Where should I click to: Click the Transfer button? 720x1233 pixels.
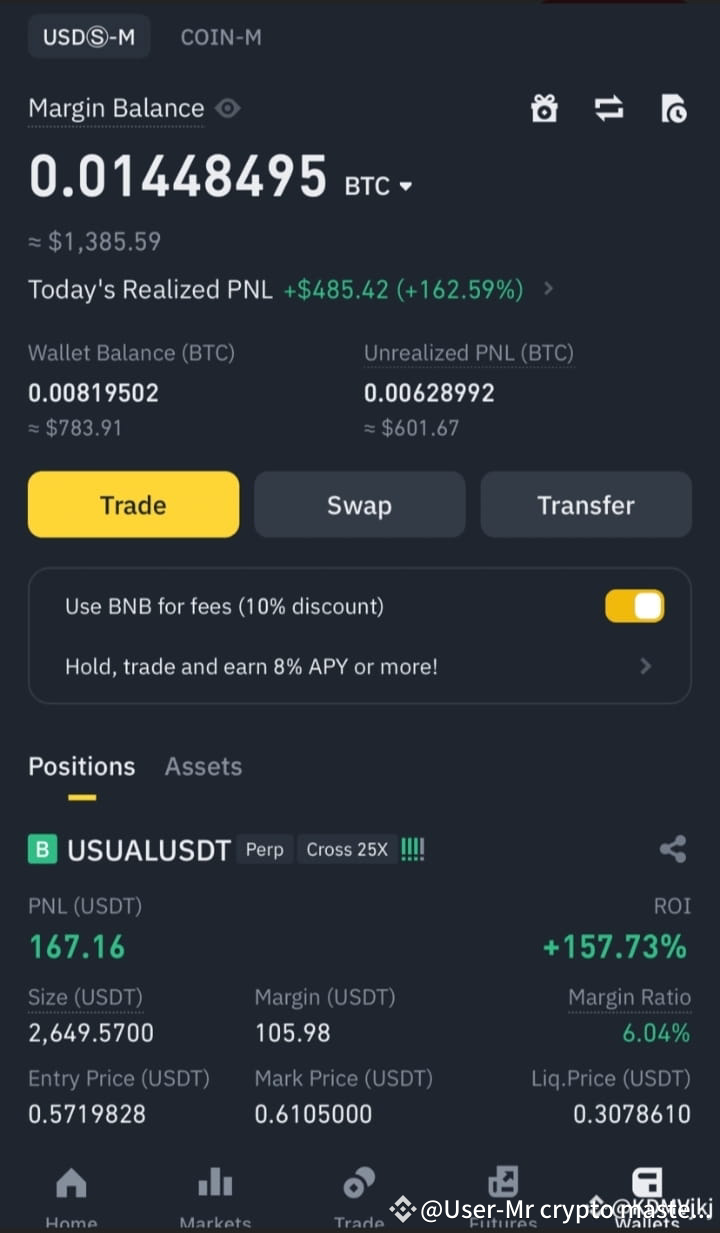click(586, 505)
